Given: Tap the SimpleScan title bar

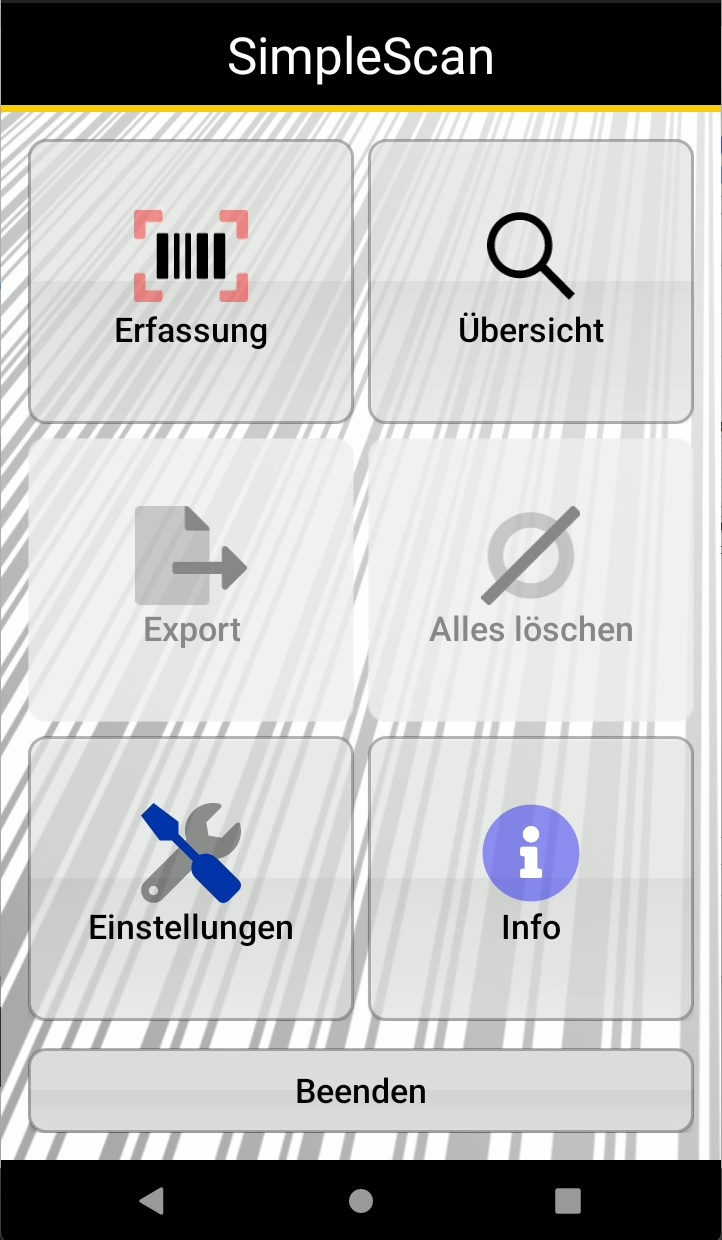Looking at the screenshot, I should pos(361,55).
